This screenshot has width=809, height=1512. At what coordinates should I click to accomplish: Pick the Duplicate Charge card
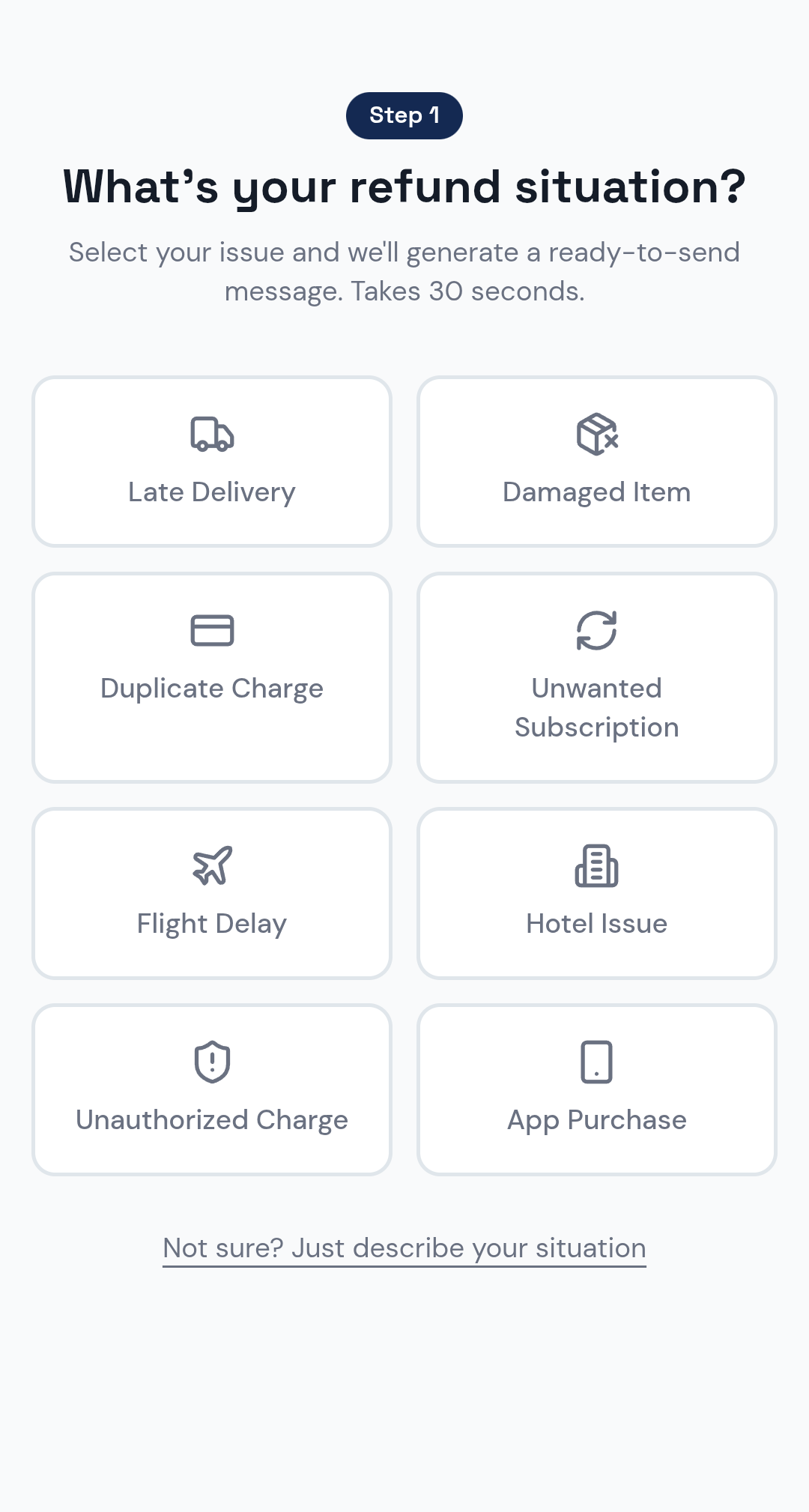pos(212,677)
